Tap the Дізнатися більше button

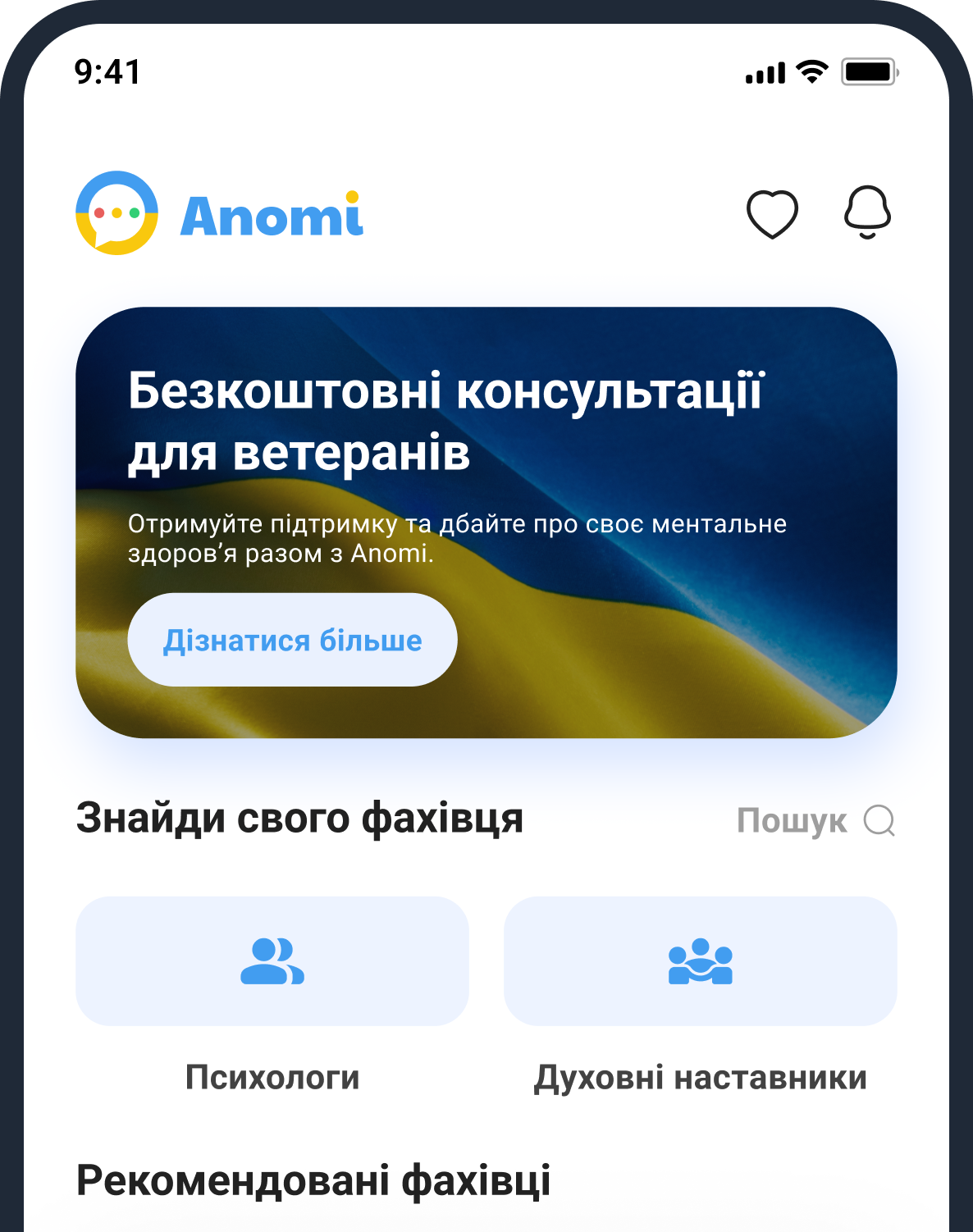point(292,640)
